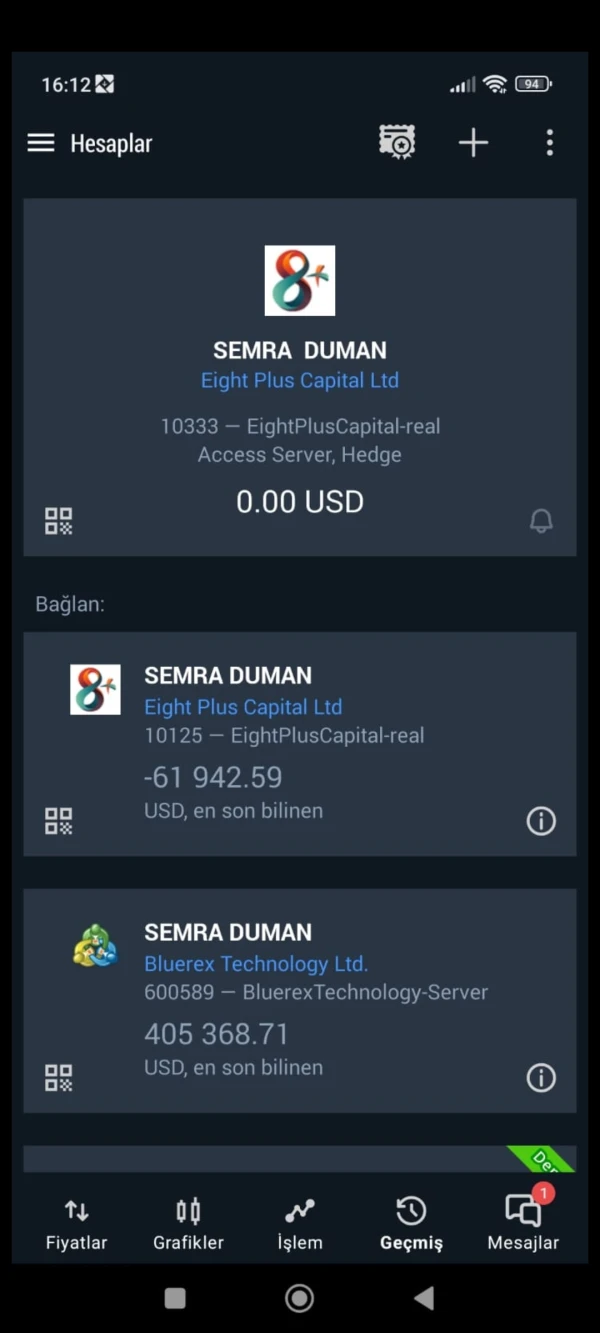
Task: Open the three-dot overflow menu
Action: pos(549,143)
